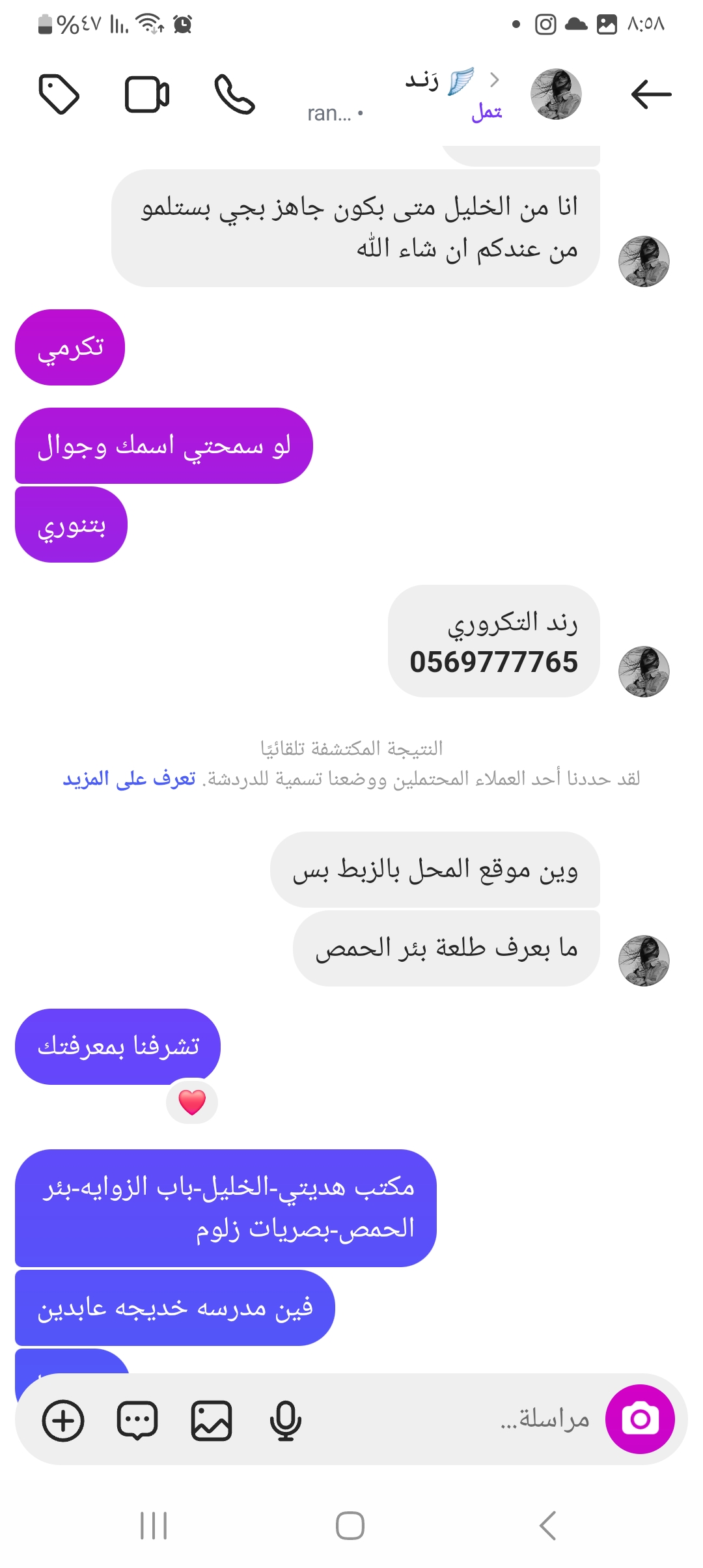Open saved replies bubble icon
Viewport: 703px width, 1568px height.
tap(137, 1420)
